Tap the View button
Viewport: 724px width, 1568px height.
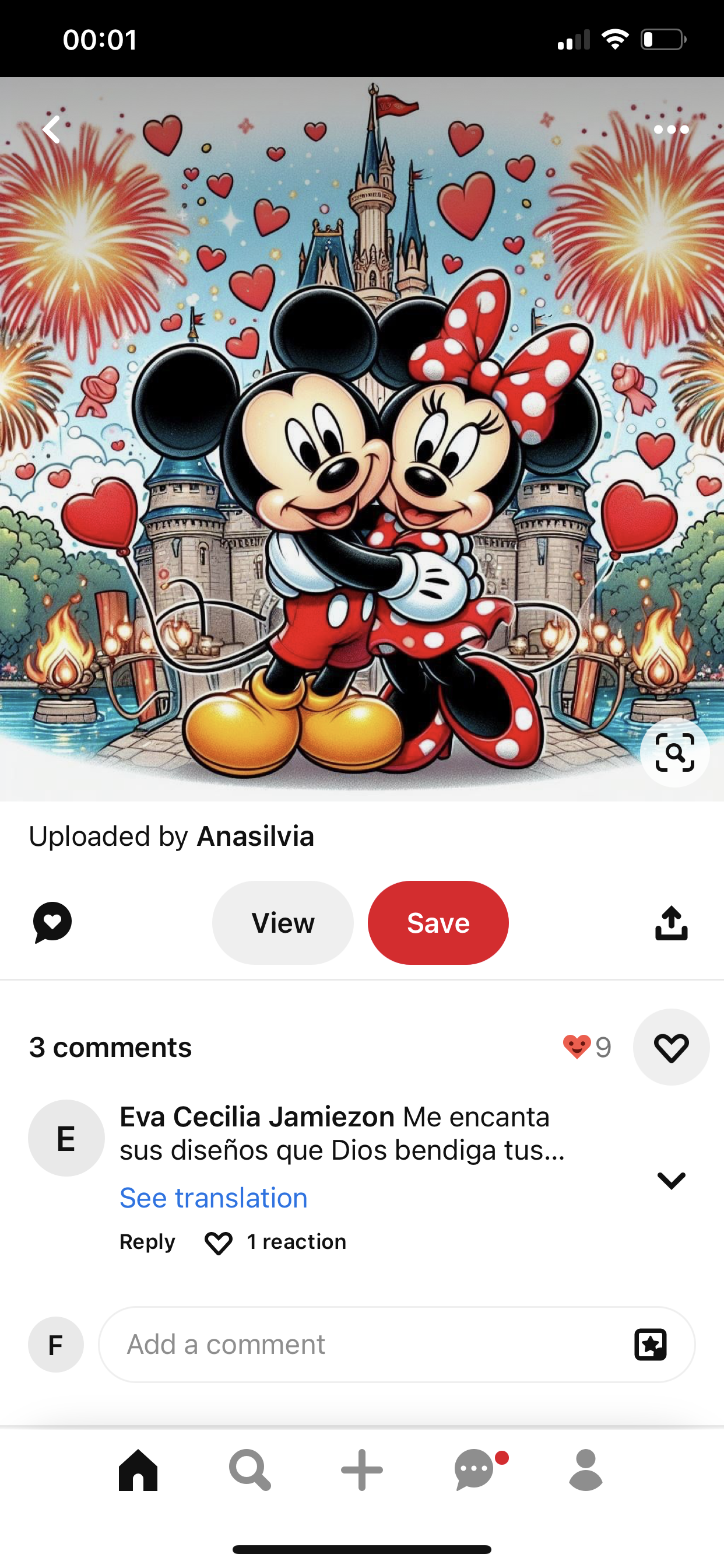point(283,923)
